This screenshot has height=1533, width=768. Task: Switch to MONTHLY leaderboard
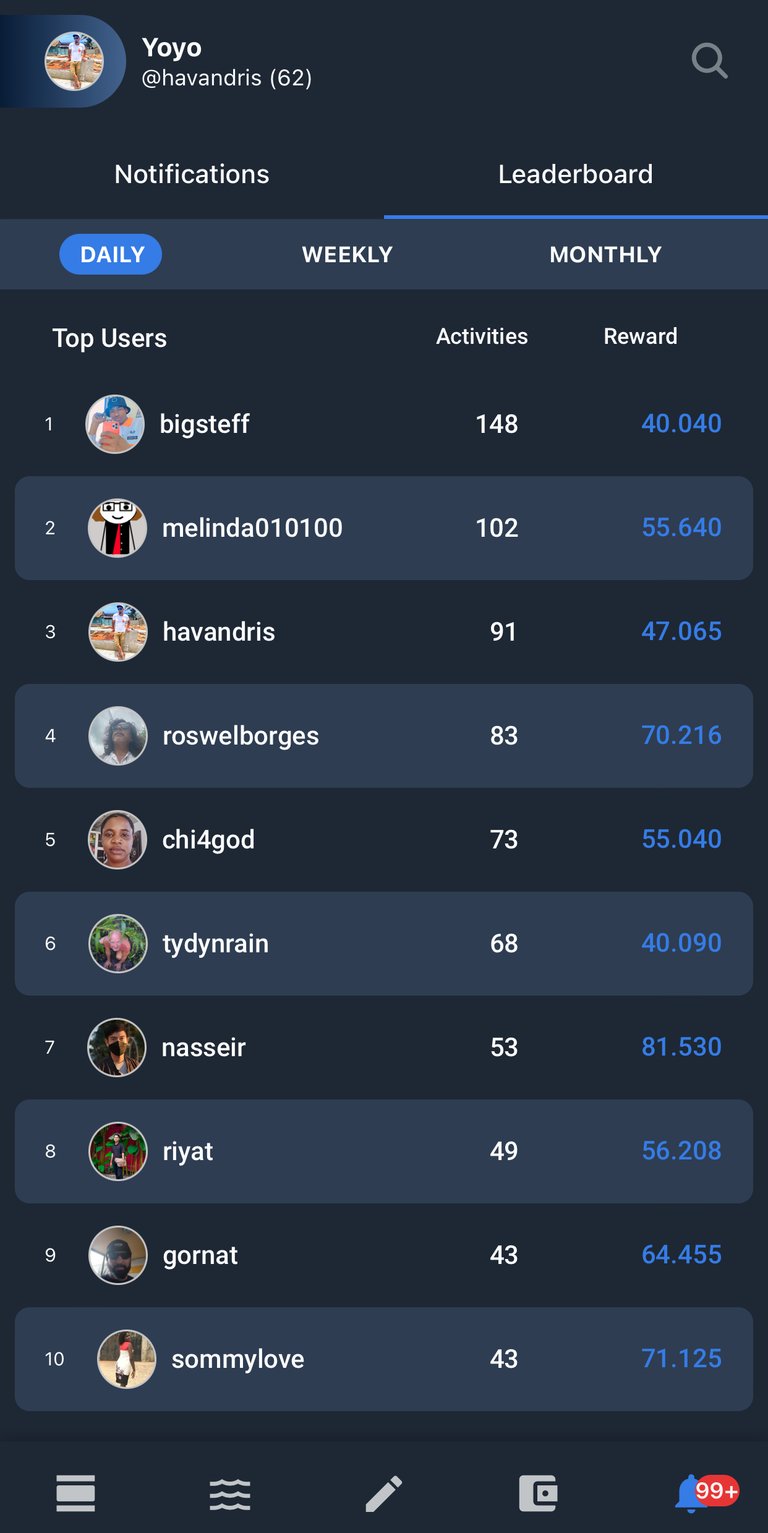coord(605,254)
